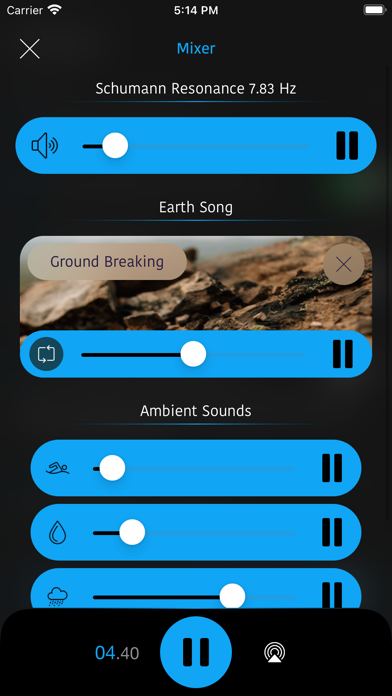Tap the Schumann Resonance volume slider
392x696 pixels.
[x=196, y=146]
